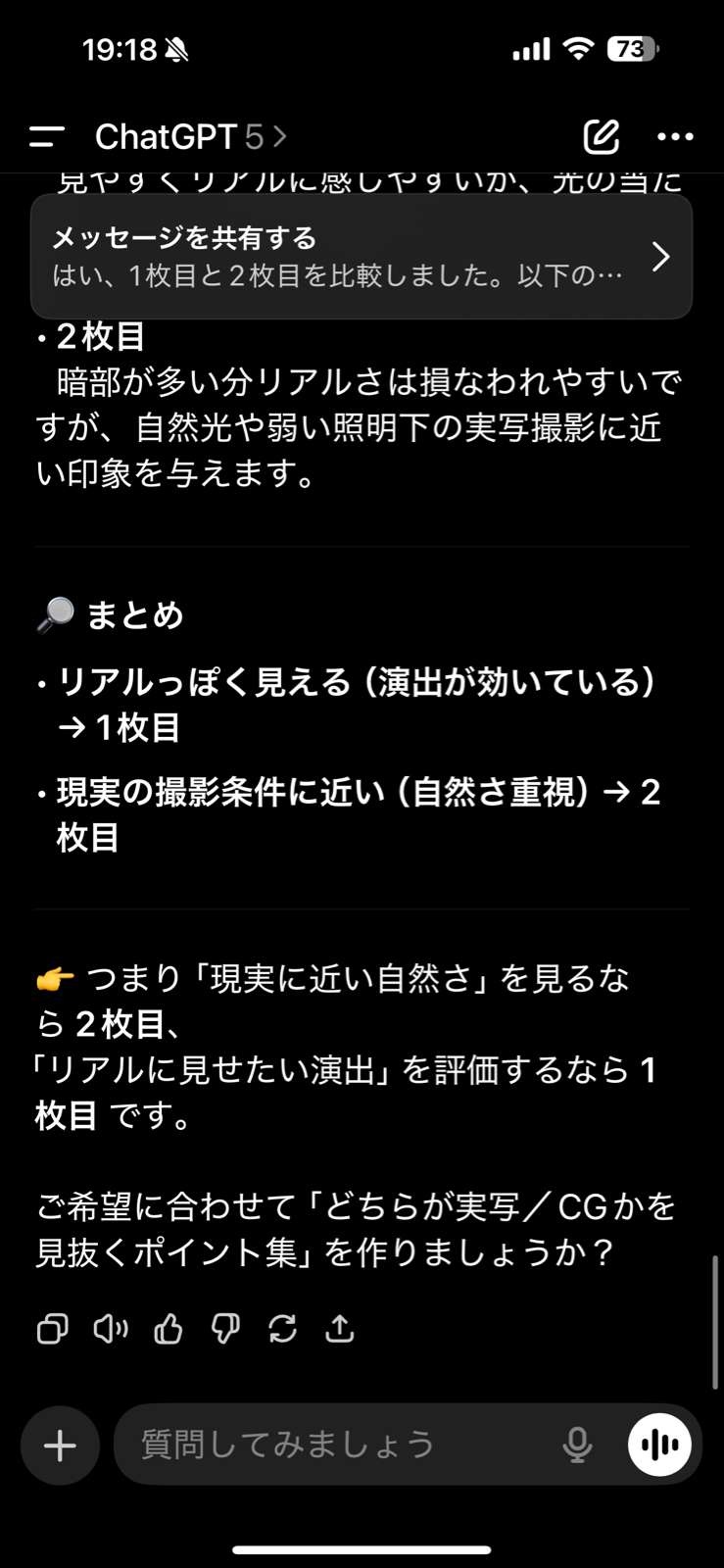The image size is (724, 1568).
Task: Tap the plus attachment button
Action: [x=60, y=1445]
